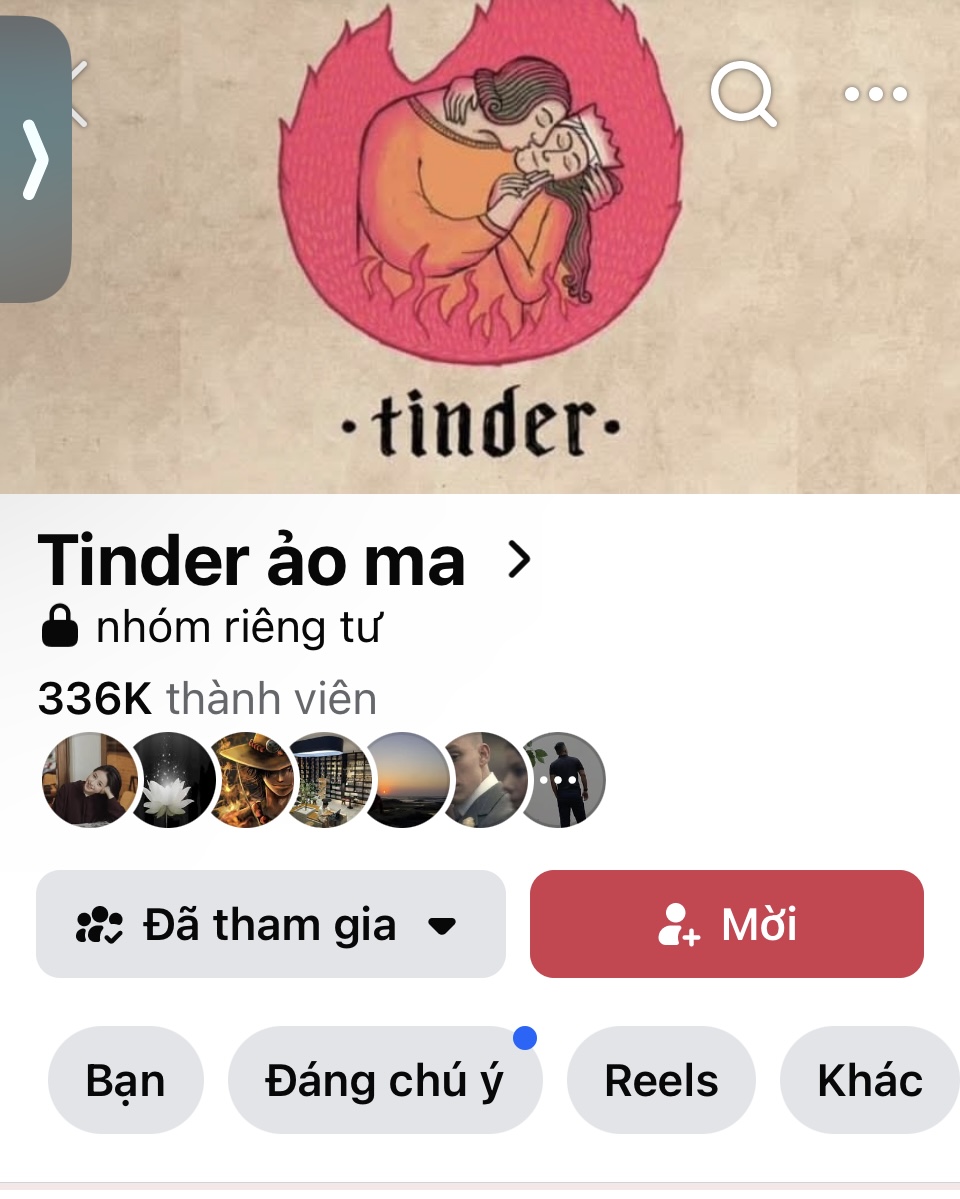View the group member avatars list
960x1199 pixels.
[322, 780]
